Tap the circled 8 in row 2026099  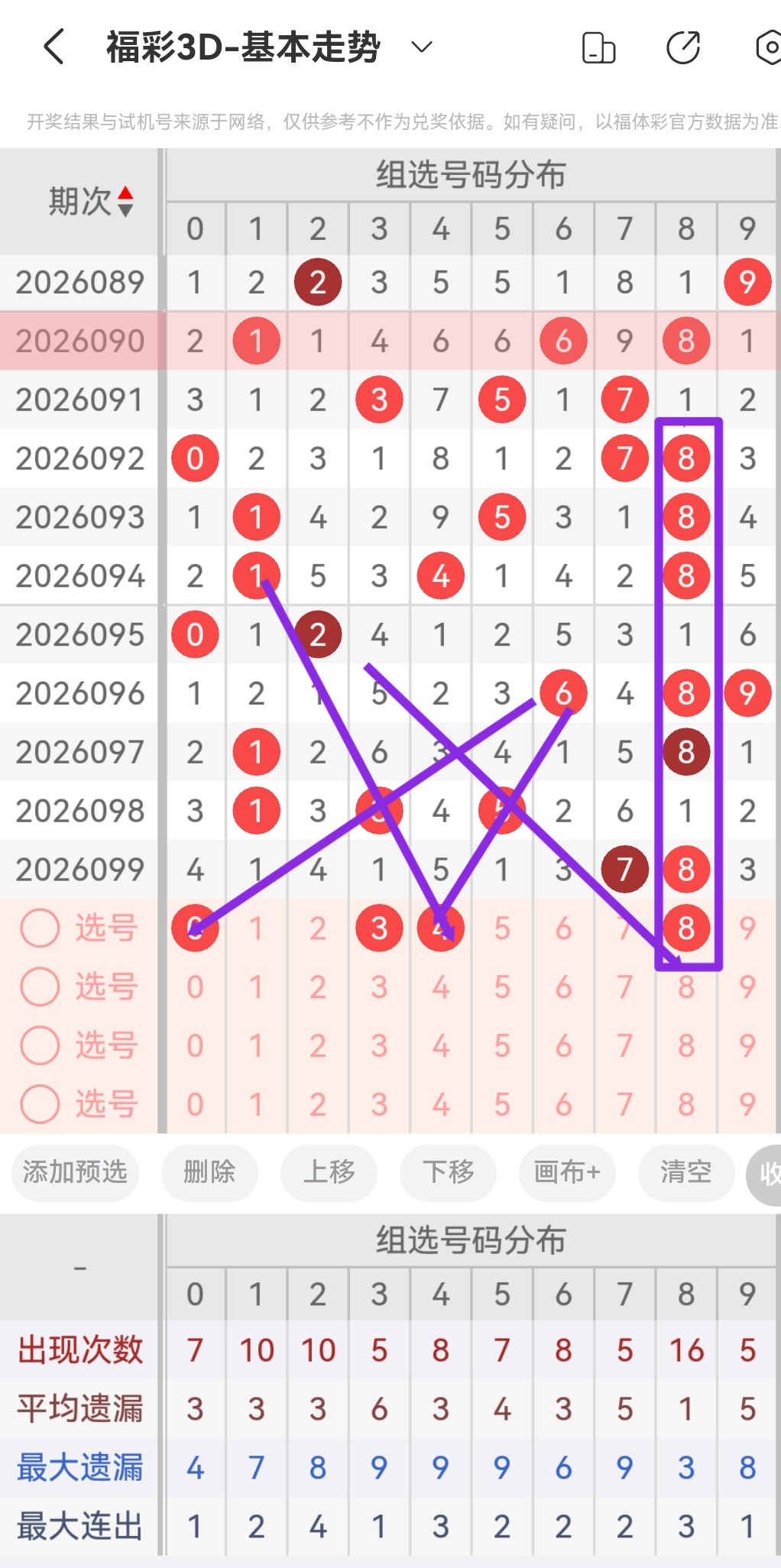click(x=685, y=869)
